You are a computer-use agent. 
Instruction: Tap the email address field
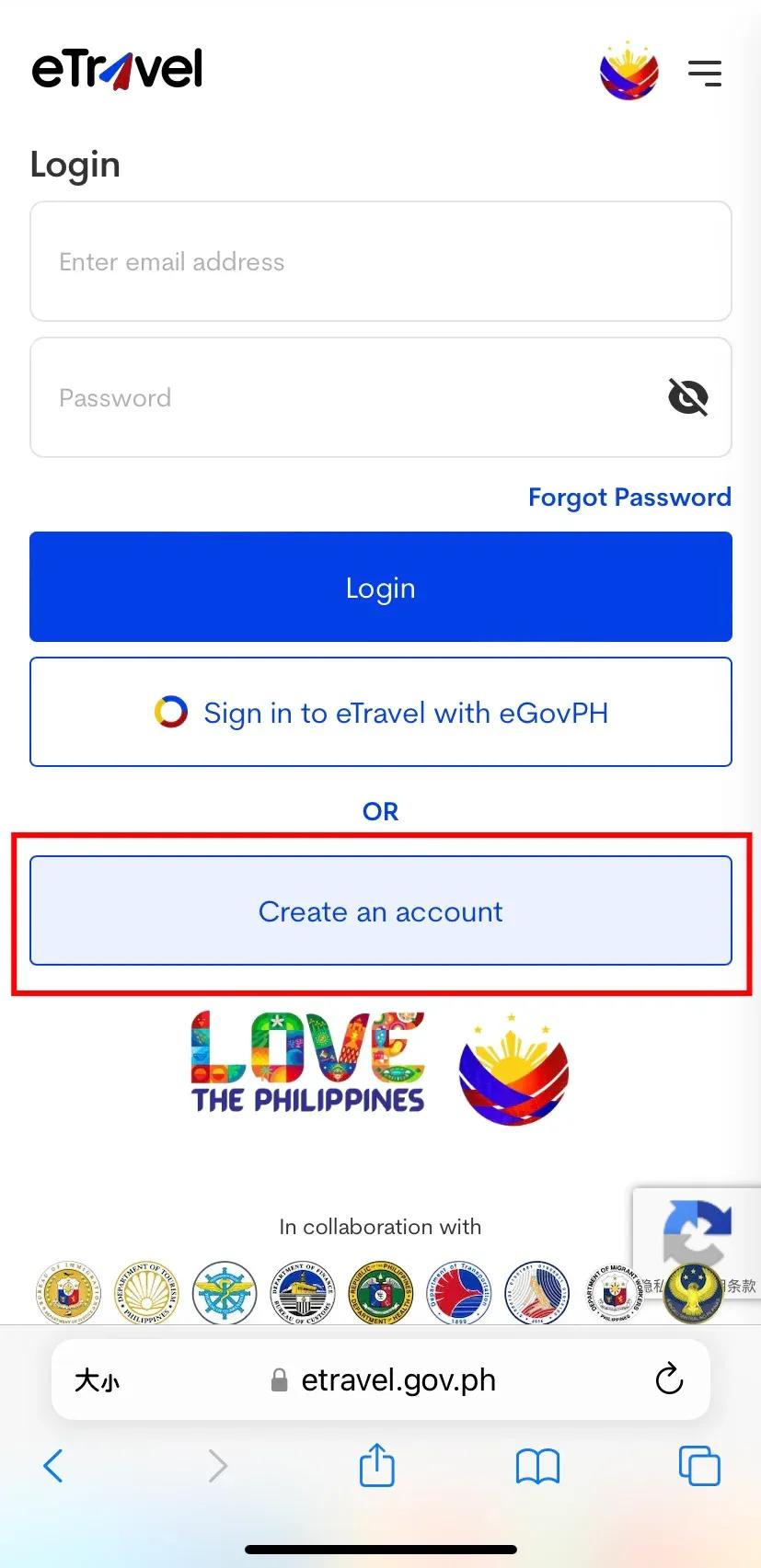[381, 261]
